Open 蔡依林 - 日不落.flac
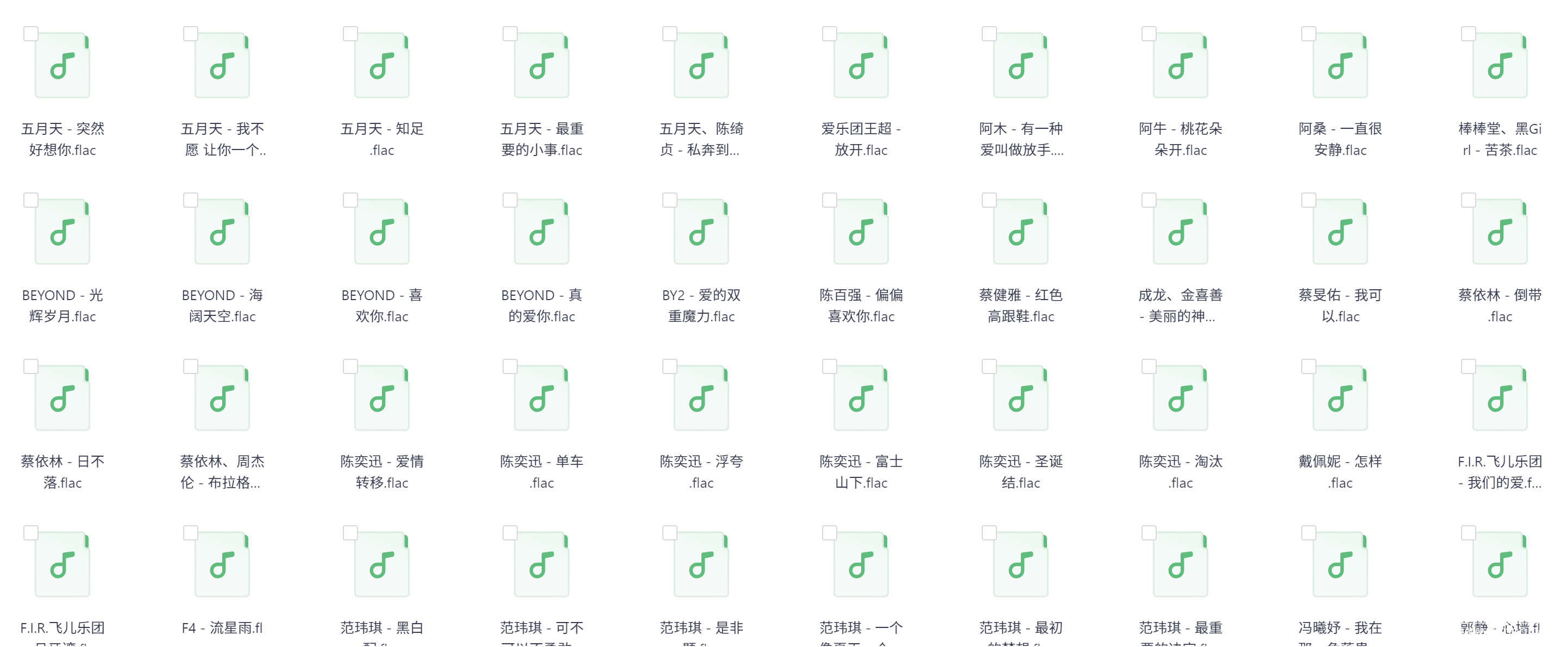The height and width of the screenshot is (647, 1568). [62, 399]
